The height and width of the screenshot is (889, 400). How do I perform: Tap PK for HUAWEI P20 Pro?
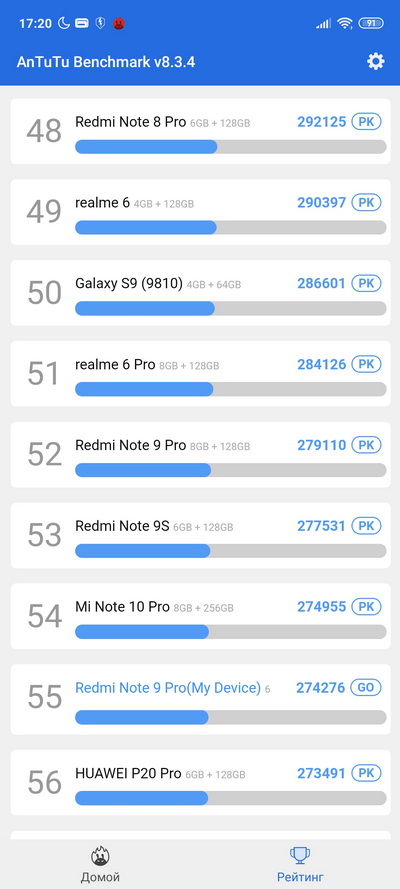[x=366, y=773]
